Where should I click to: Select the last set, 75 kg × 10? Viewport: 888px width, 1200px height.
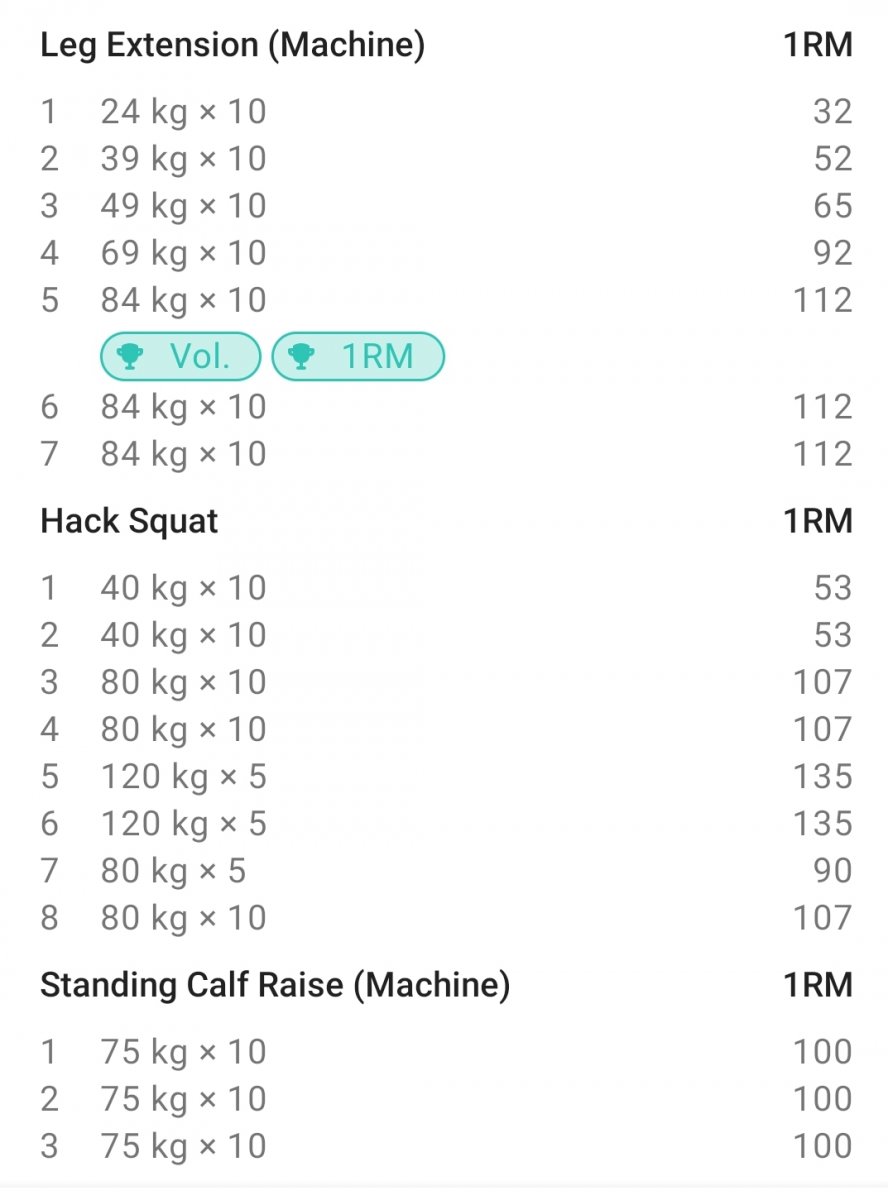(183, 1145)
